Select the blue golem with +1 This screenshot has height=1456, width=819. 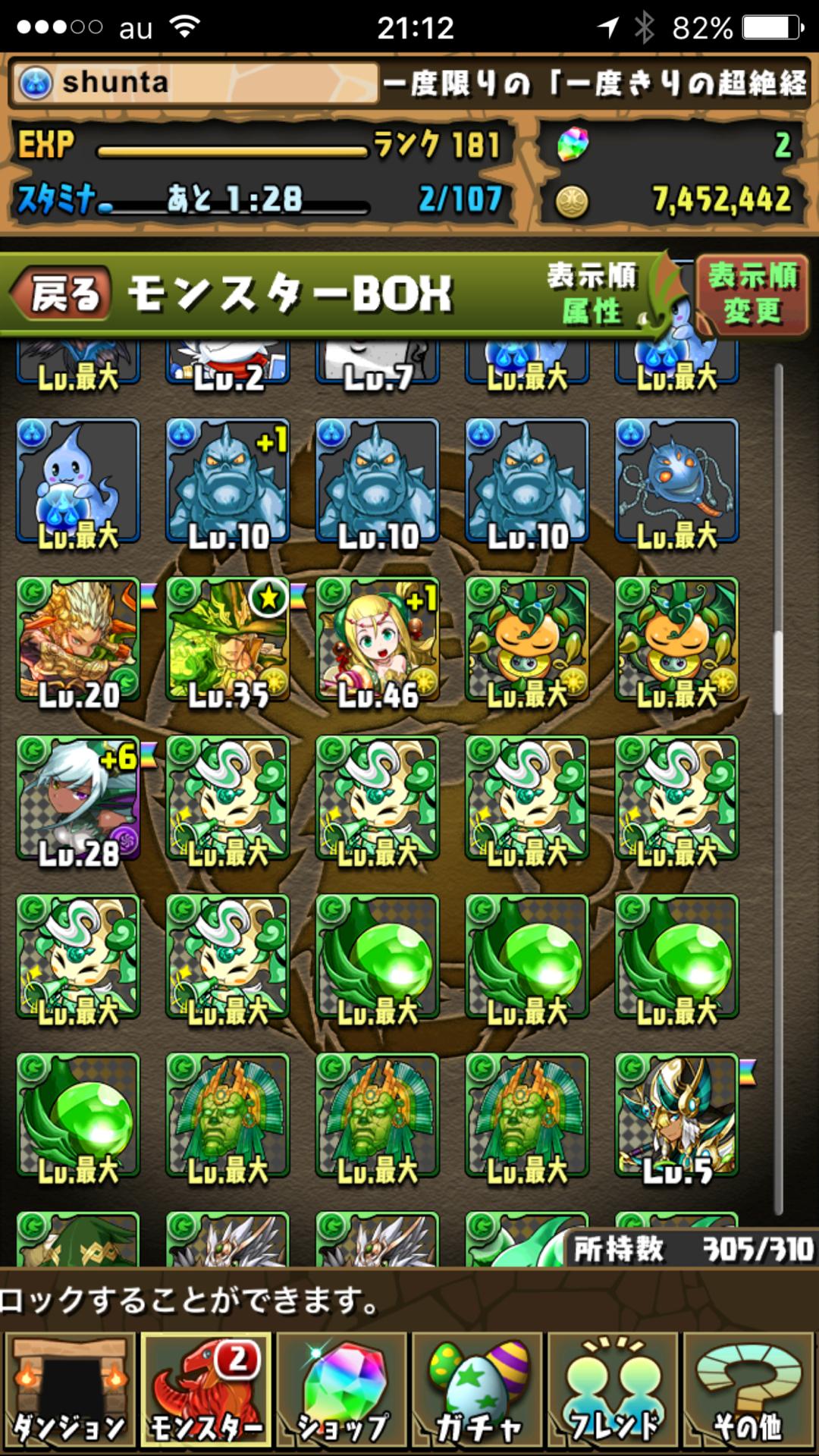click(227, 481)
